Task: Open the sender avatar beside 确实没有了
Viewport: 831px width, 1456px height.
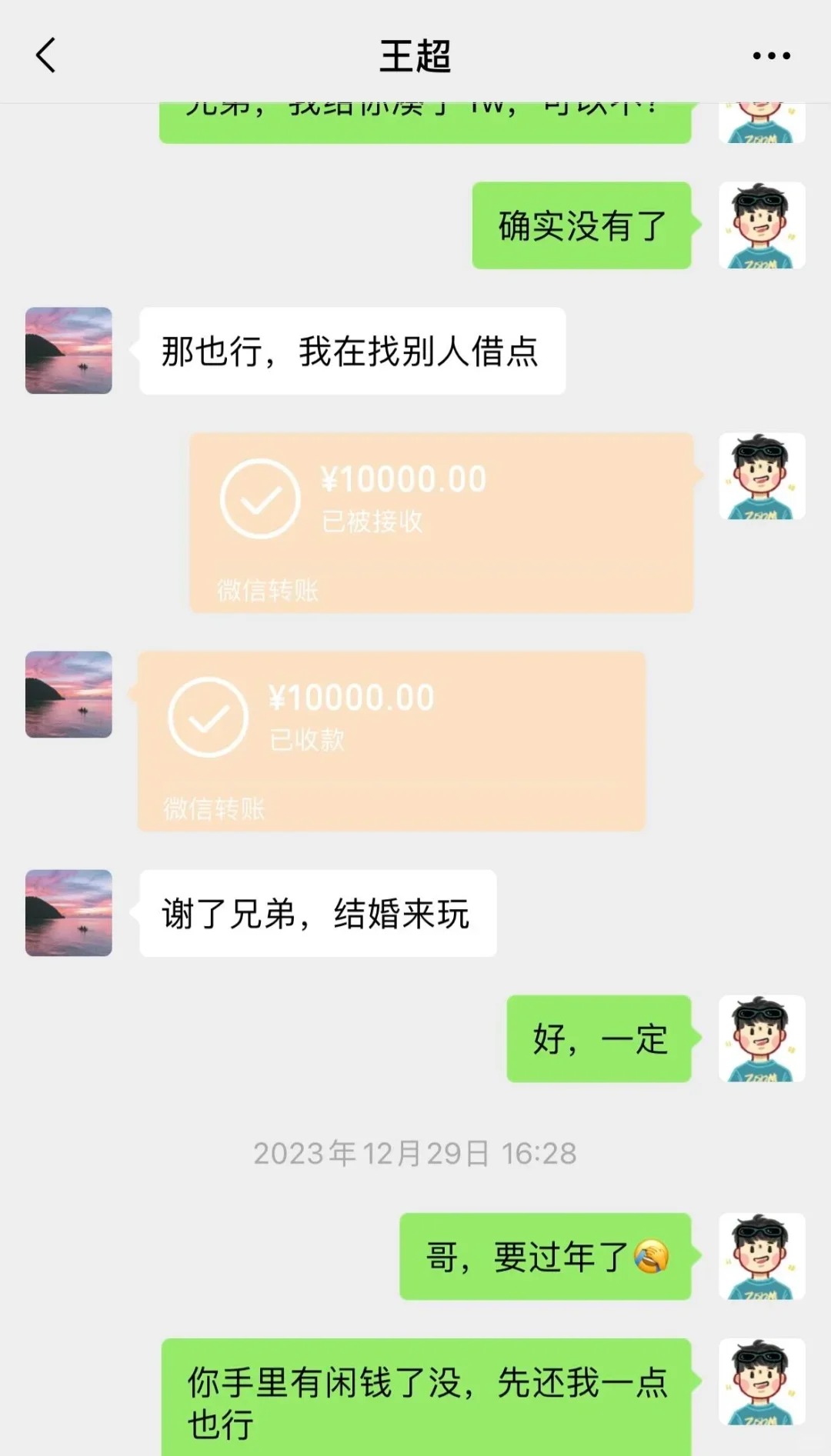Action: 762,225
